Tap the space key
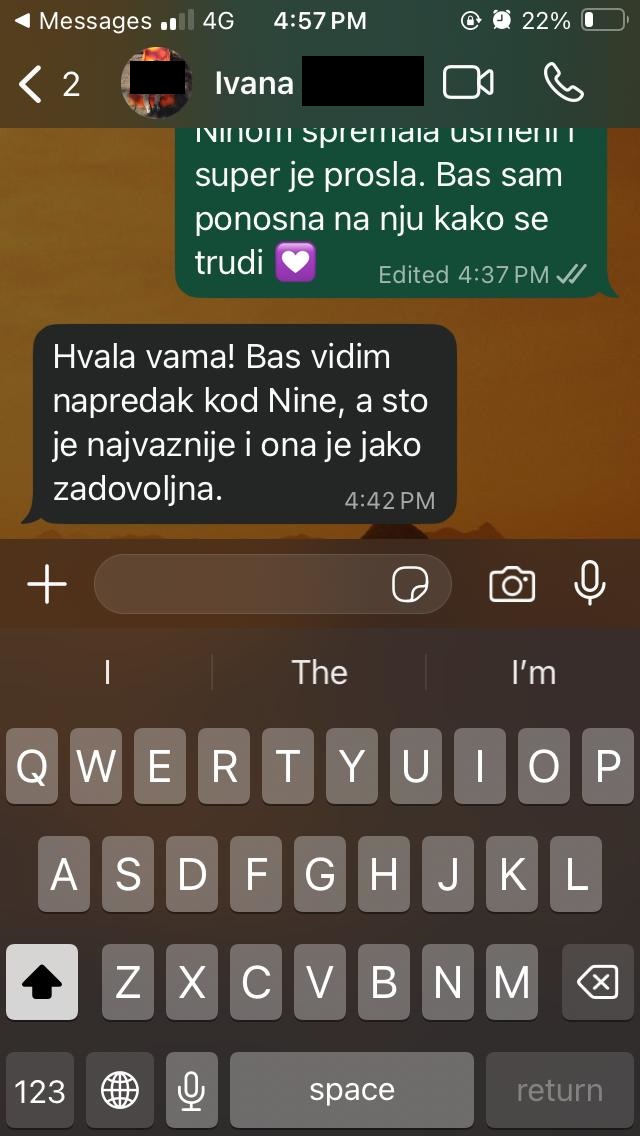 [x=352, y=1090]
